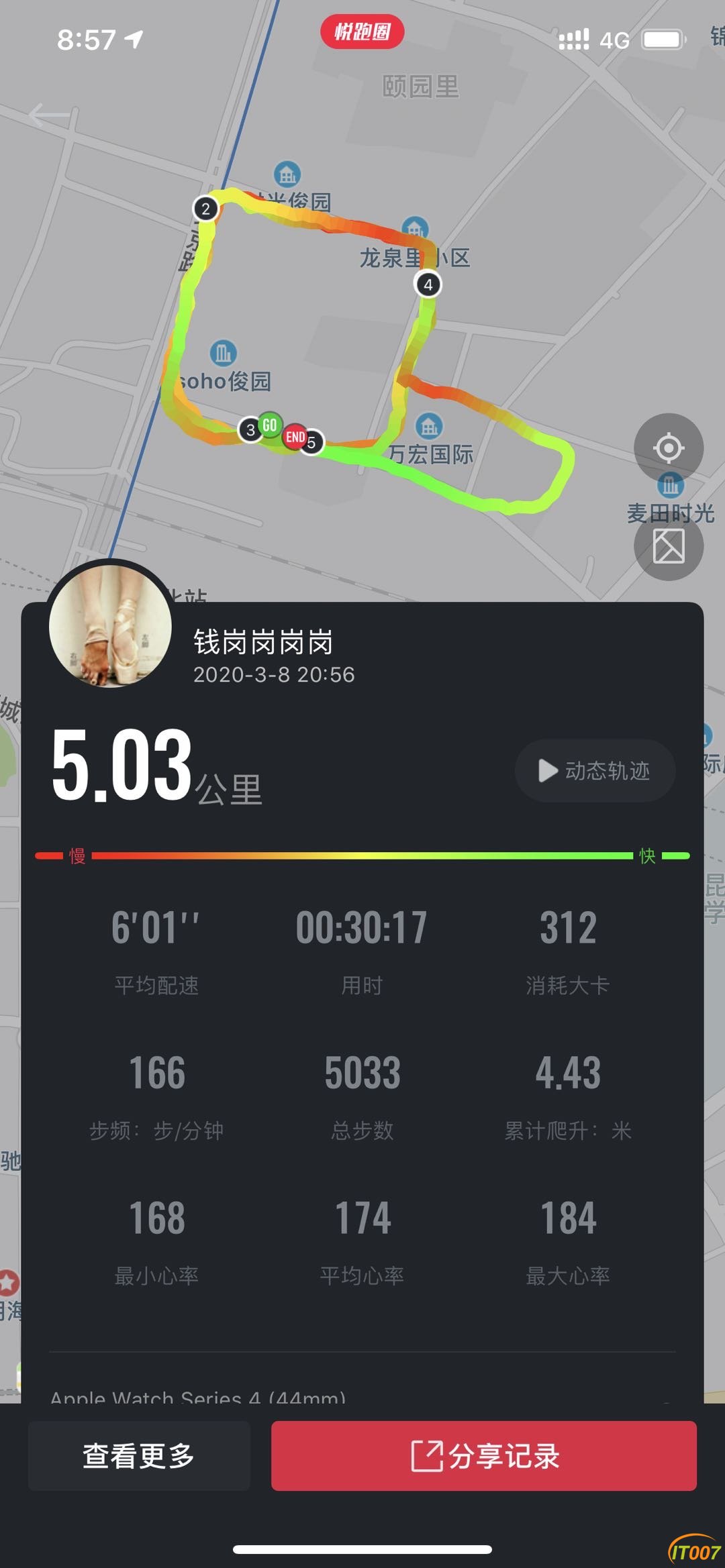The image size is (725, 1568).
Task: Recenter the map on the current location
Action: click(668, 448)
